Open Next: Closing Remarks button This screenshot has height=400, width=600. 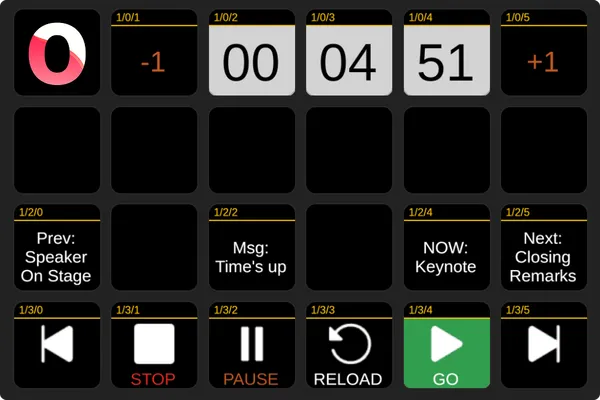tap(543, 255)
